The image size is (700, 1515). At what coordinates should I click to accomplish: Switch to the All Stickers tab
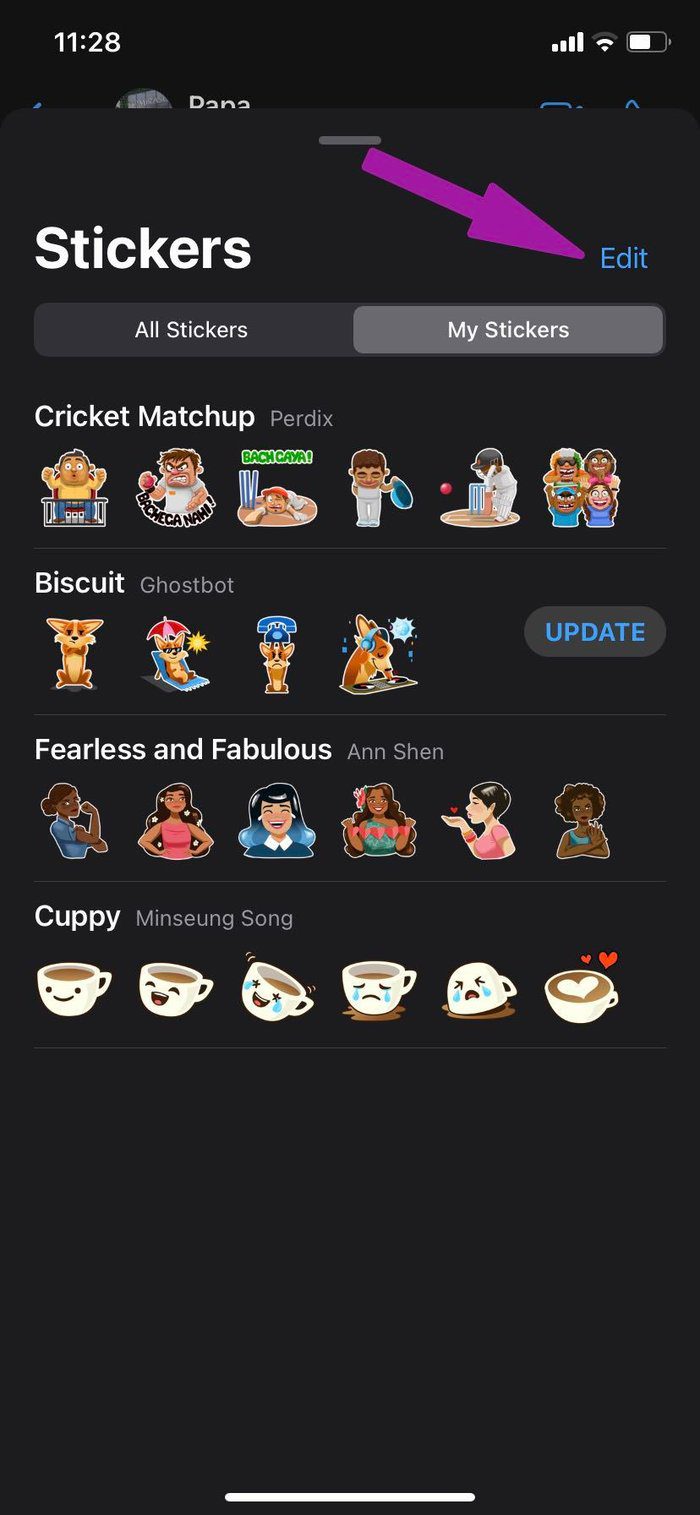pos(192,330)
